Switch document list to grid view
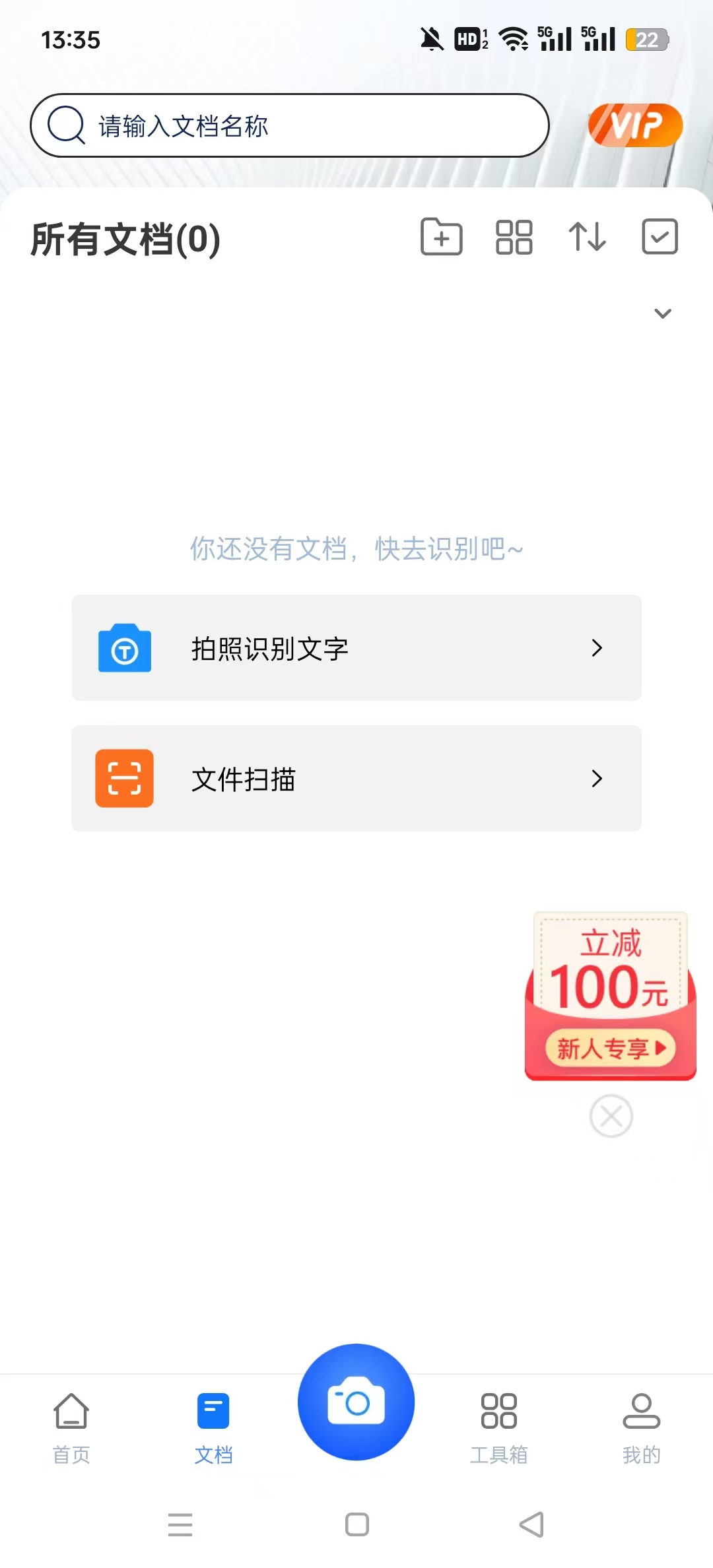 514,236
